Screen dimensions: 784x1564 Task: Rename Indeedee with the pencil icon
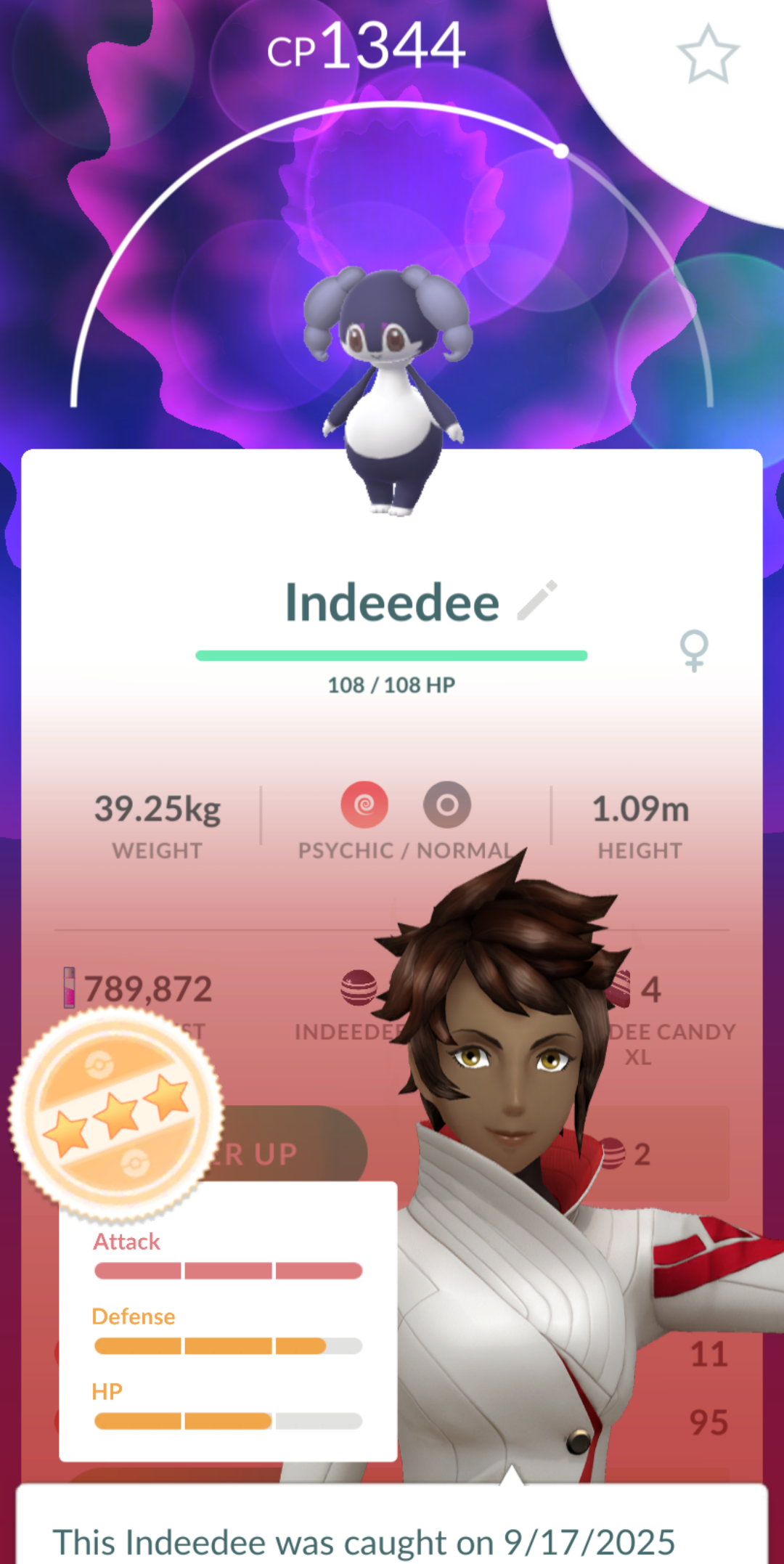point(537,600)
